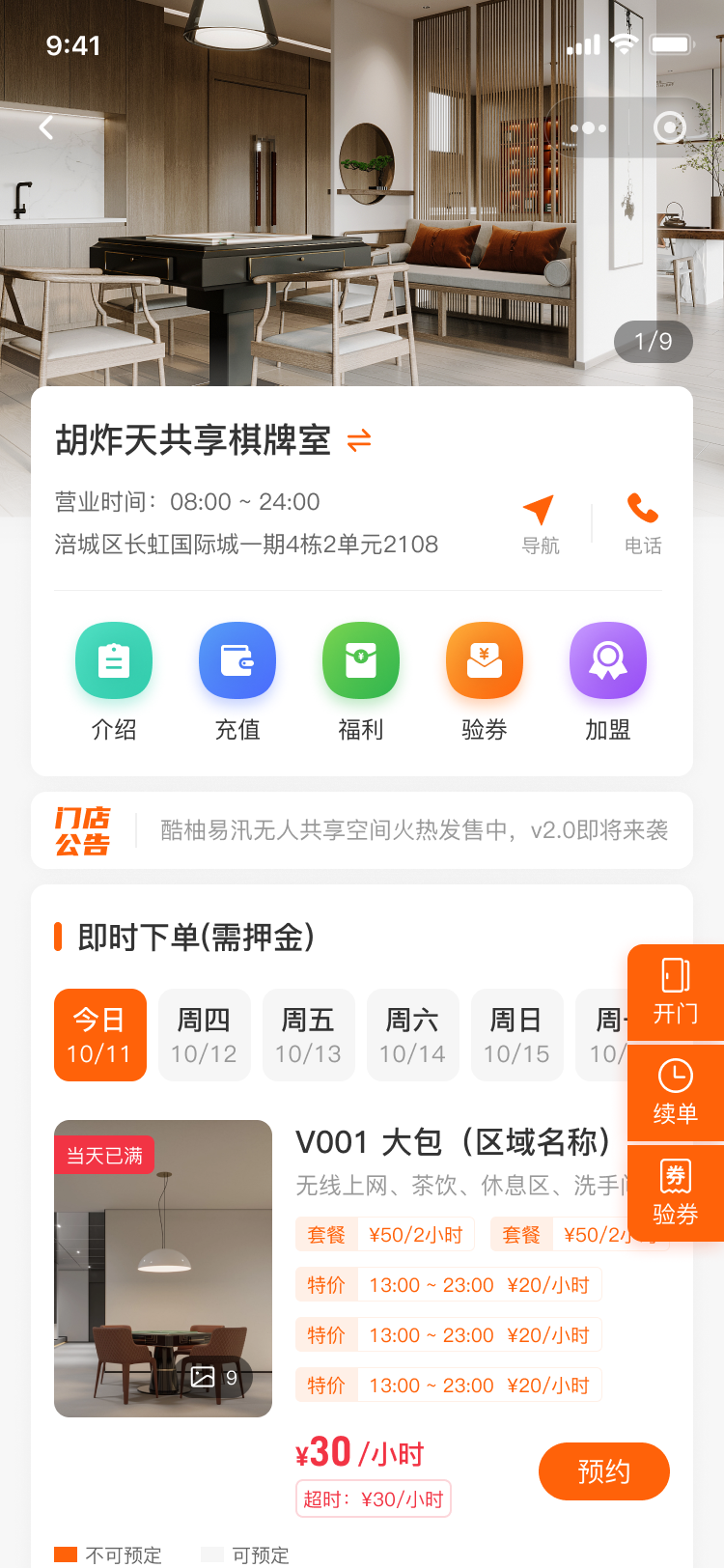Read the 门店公告 store announcement
The width and height of the screenshot is (724, 1568).
(413, 830)
